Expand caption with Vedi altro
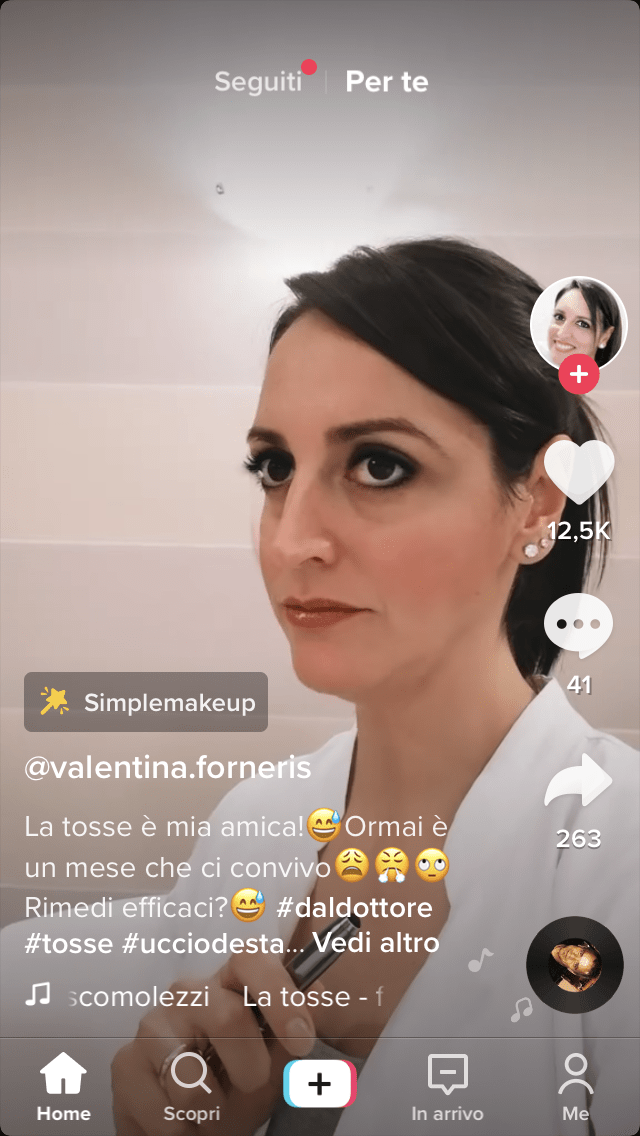 pos(375,943)
